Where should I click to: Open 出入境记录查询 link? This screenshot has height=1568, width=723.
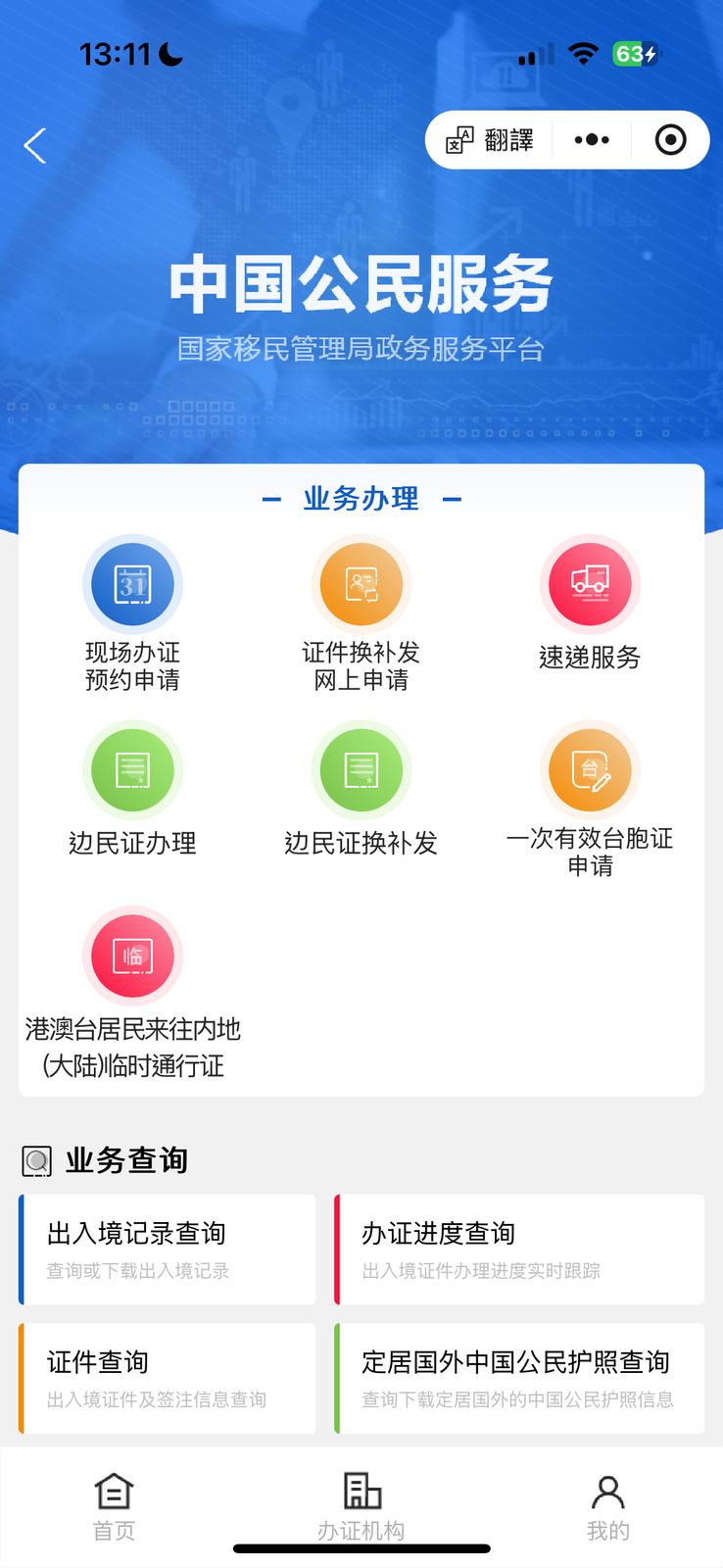coord(167,1249)
